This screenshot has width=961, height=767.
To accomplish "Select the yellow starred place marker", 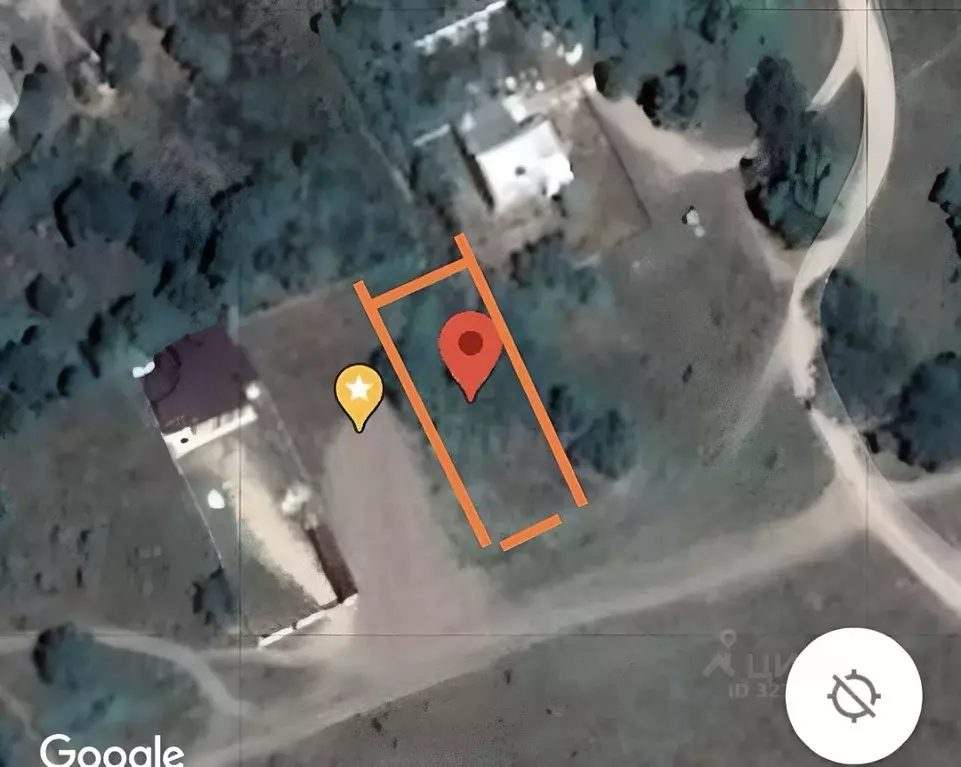I will (358, 391).
